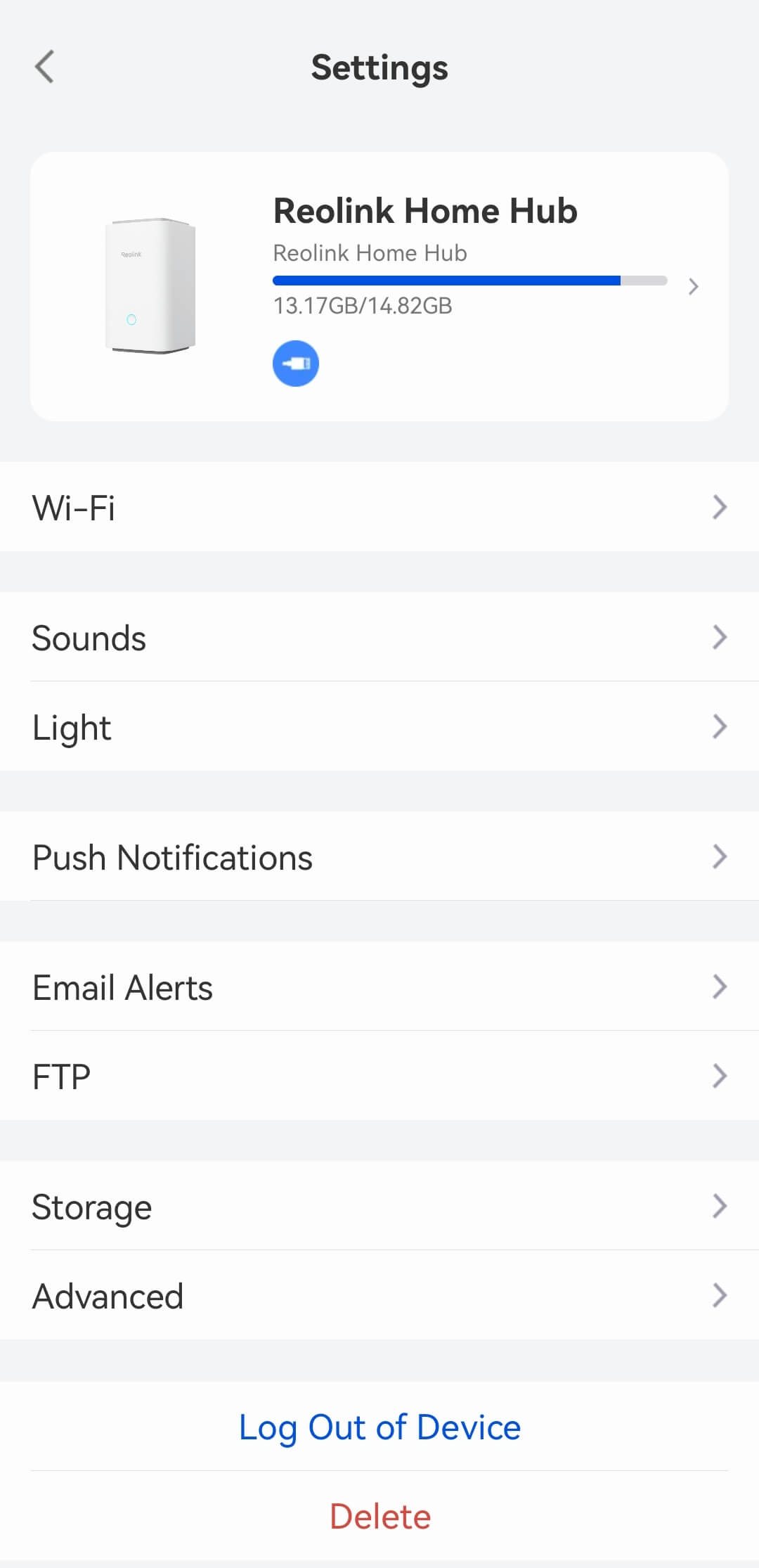This screenshot has width=759, height=1568.
Task: Click the 13.17GB/14.82GB storage text
Action: click(362, 305)
